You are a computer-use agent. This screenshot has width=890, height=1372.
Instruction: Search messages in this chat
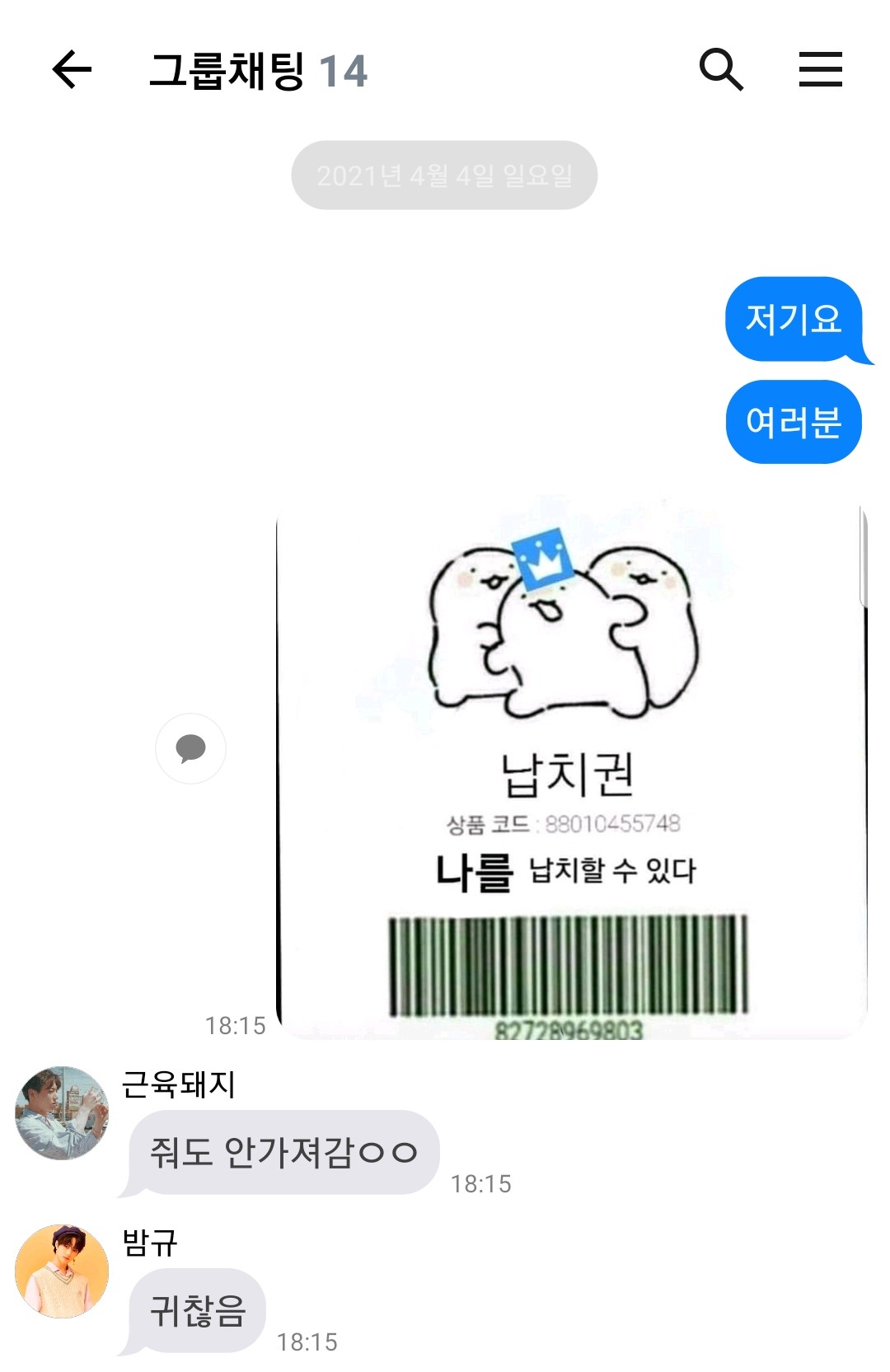(721, 69)
